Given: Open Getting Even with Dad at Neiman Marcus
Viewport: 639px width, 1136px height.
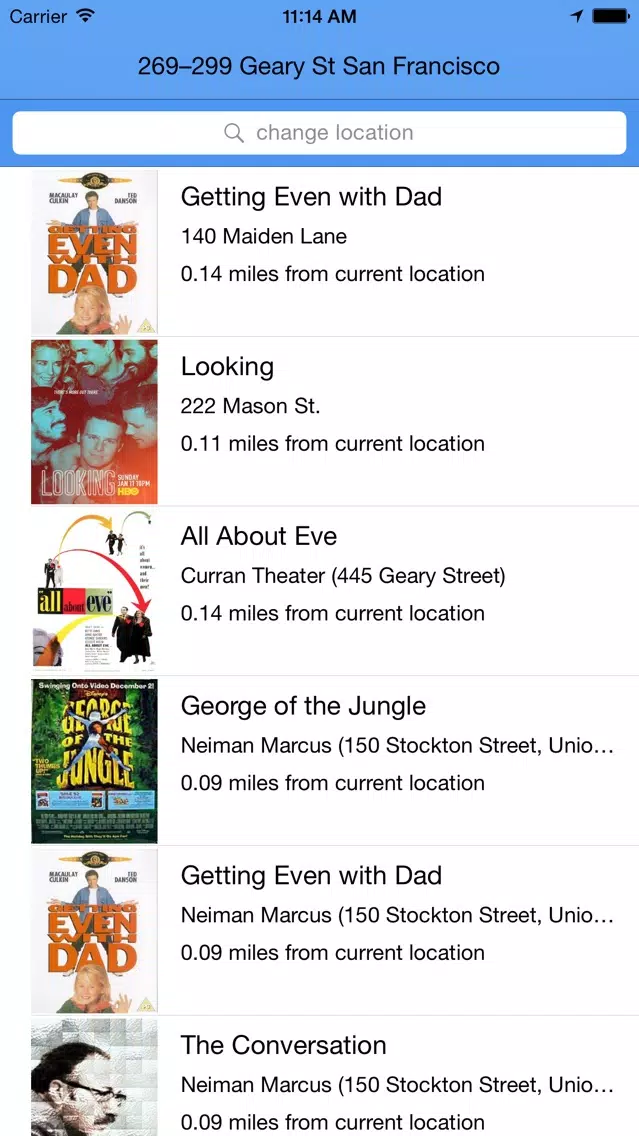Looking at the screenshot, I should (x=320, y=930).
